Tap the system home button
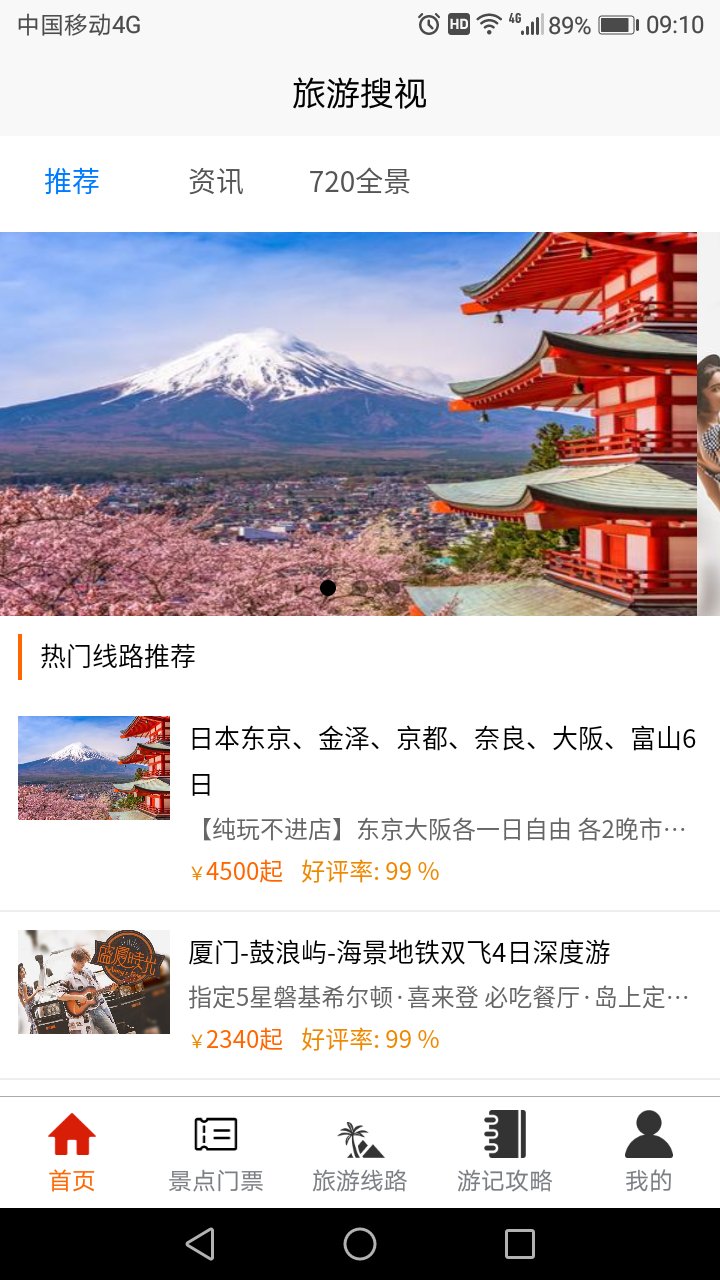Image resolution: width=720 pixels, height=1280 pixels. (360, 1244)
